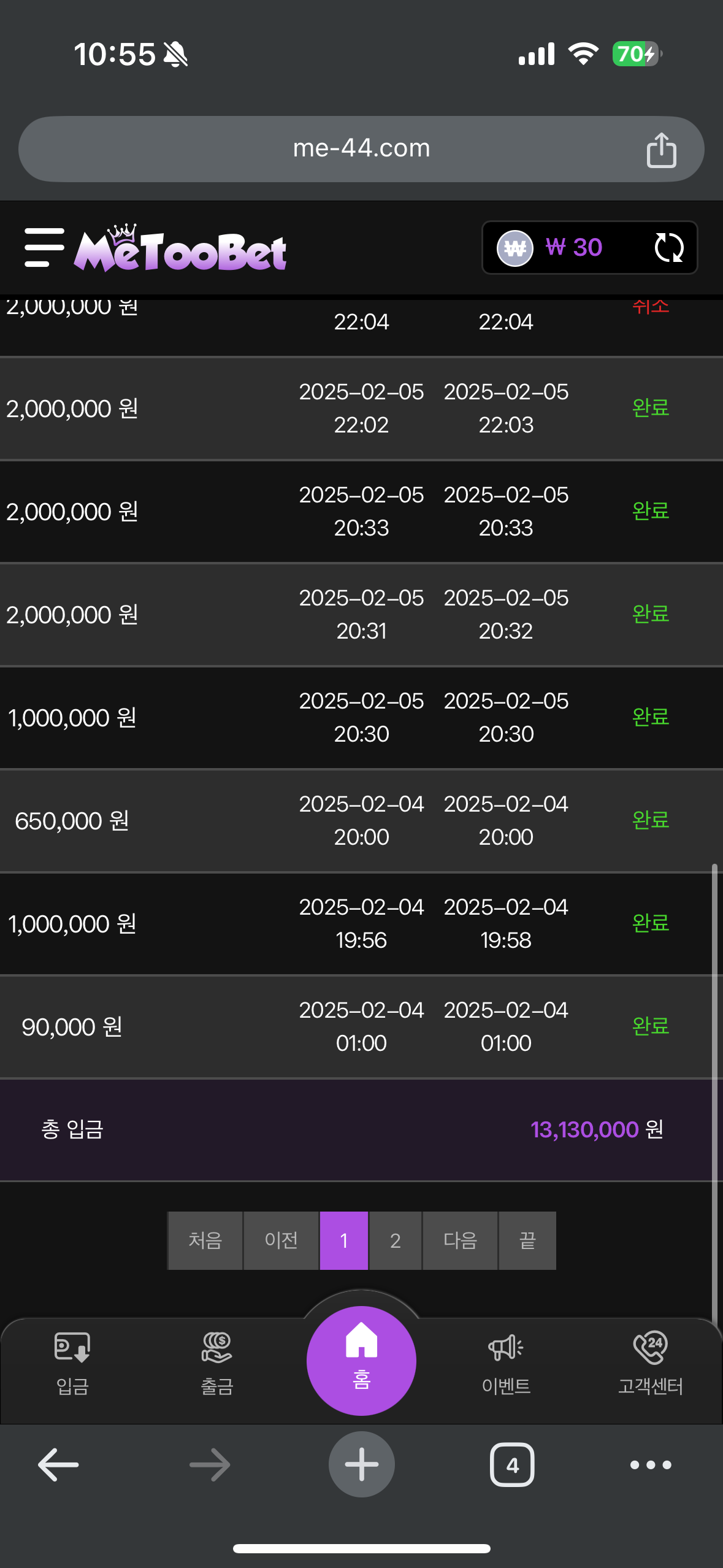Return to the 홈 home tab
The image size is (723, 1568).
(x=361, y=1361)
